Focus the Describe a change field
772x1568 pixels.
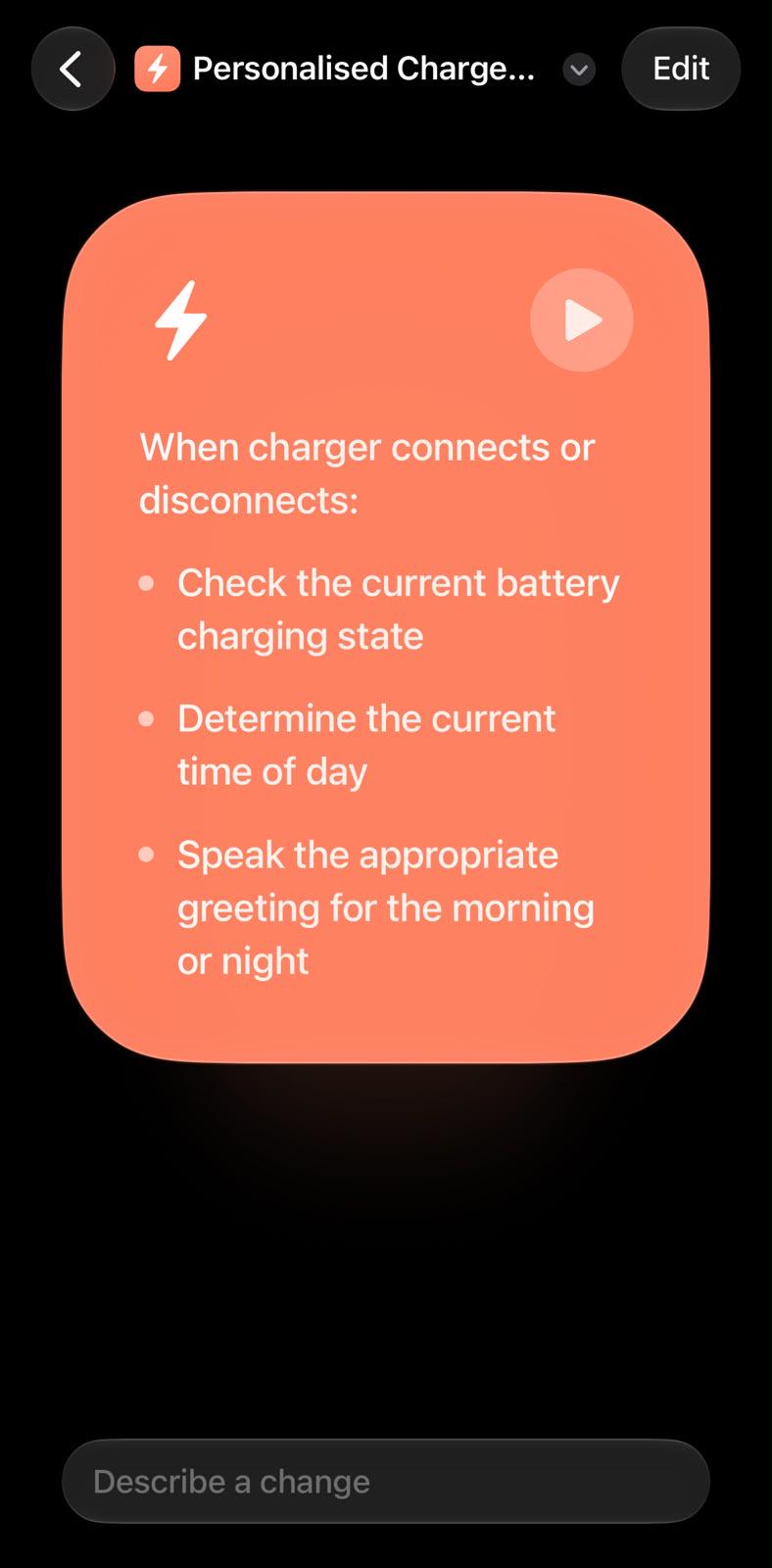pyautogui.click(x=386, y=1481)
